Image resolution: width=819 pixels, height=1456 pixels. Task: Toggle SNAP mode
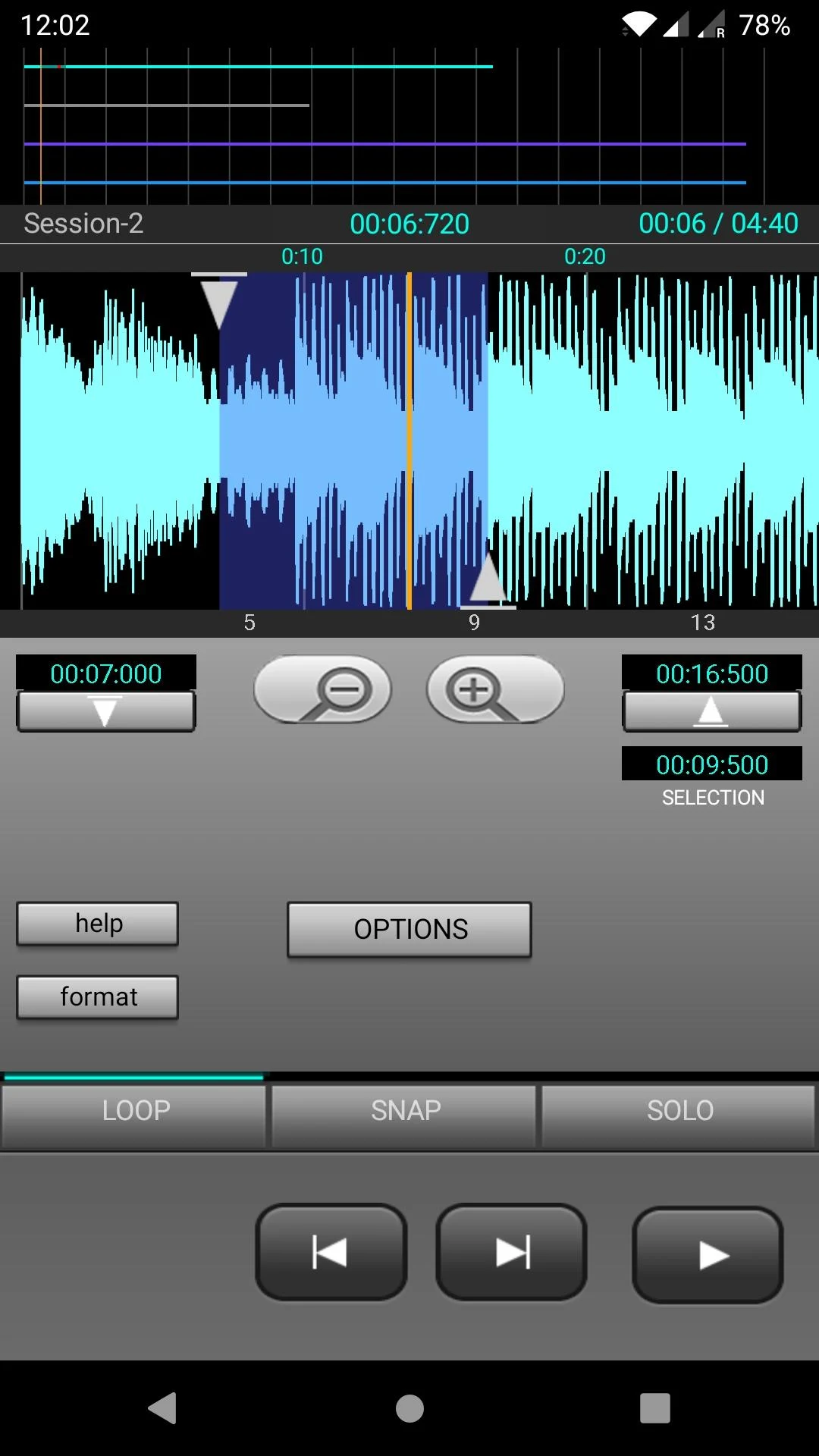point(405,1111)
